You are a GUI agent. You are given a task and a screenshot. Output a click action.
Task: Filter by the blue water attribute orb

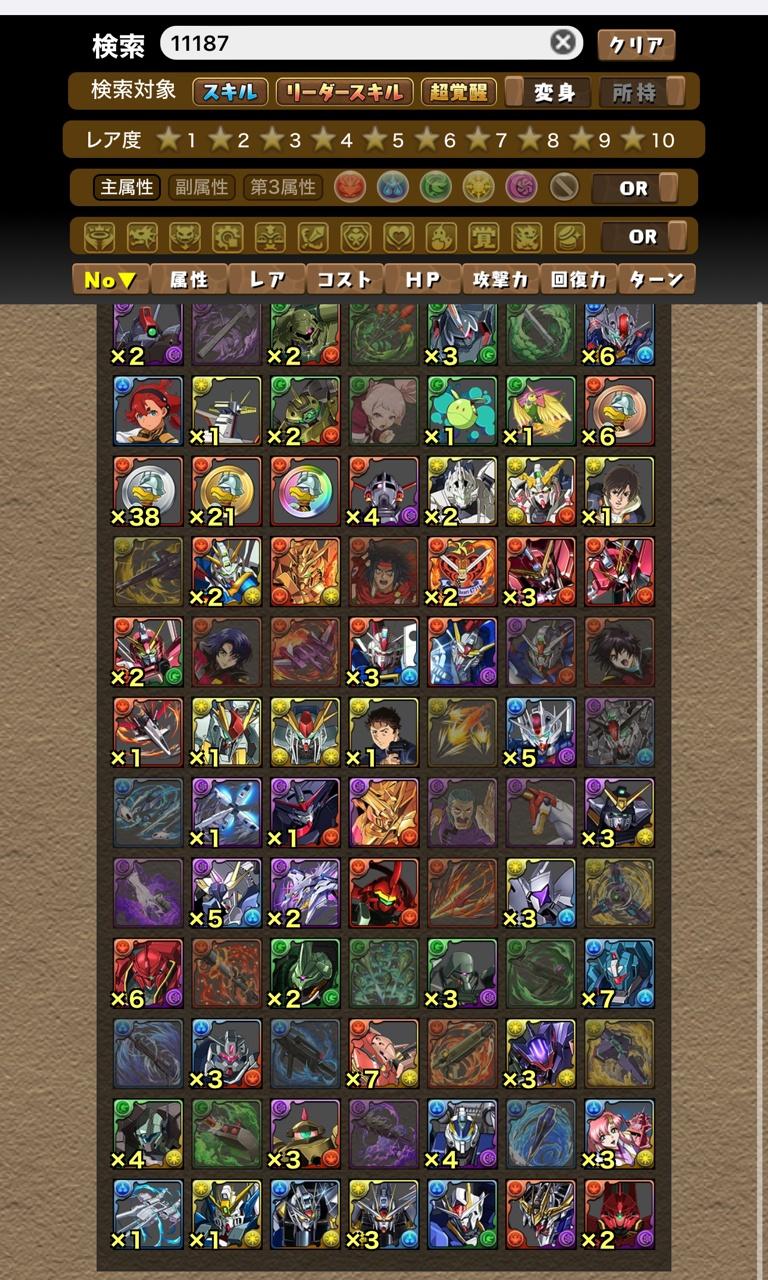click(392, 187)
